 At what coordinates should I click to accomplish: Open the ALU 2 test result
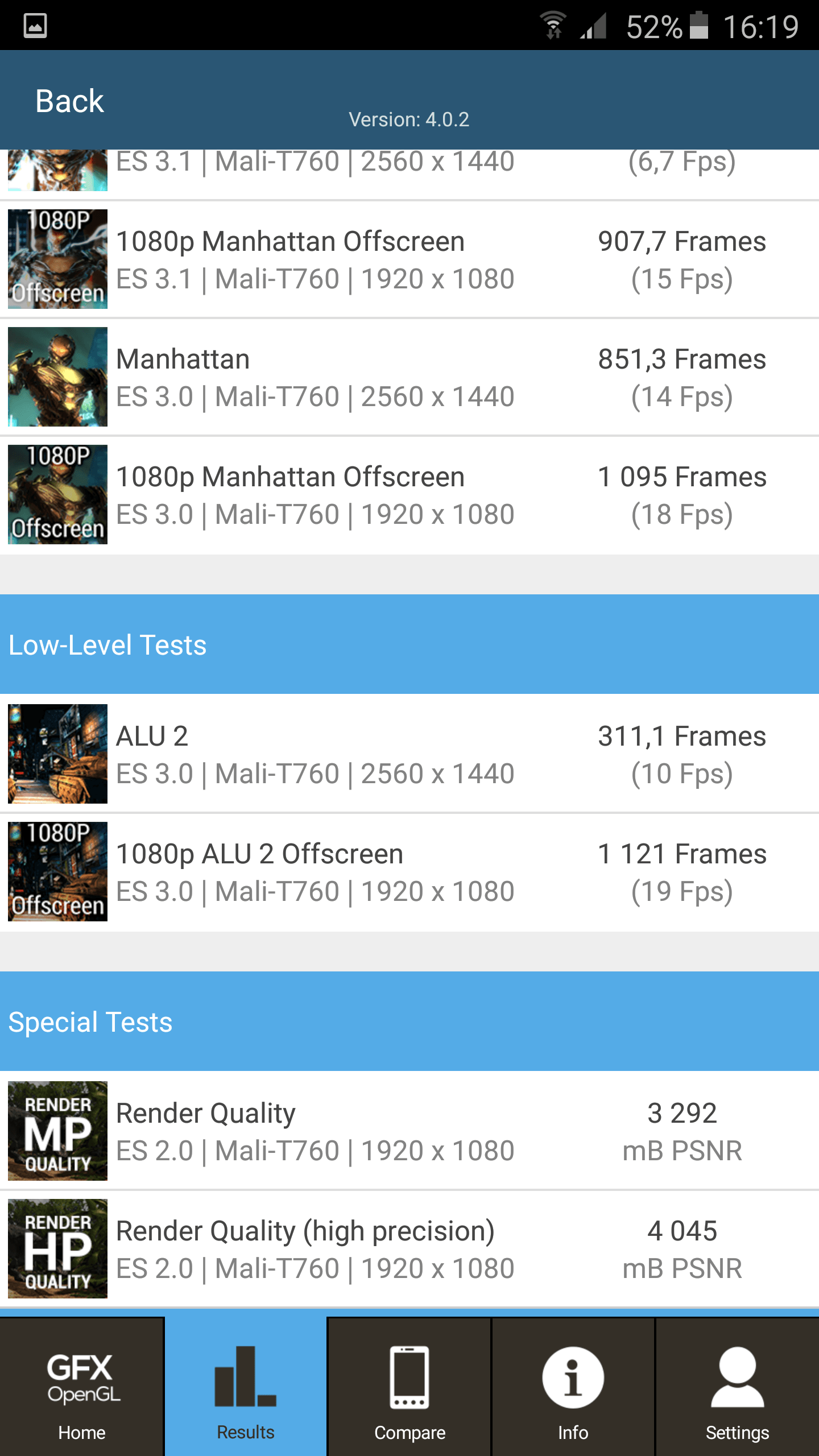[409, 754]
